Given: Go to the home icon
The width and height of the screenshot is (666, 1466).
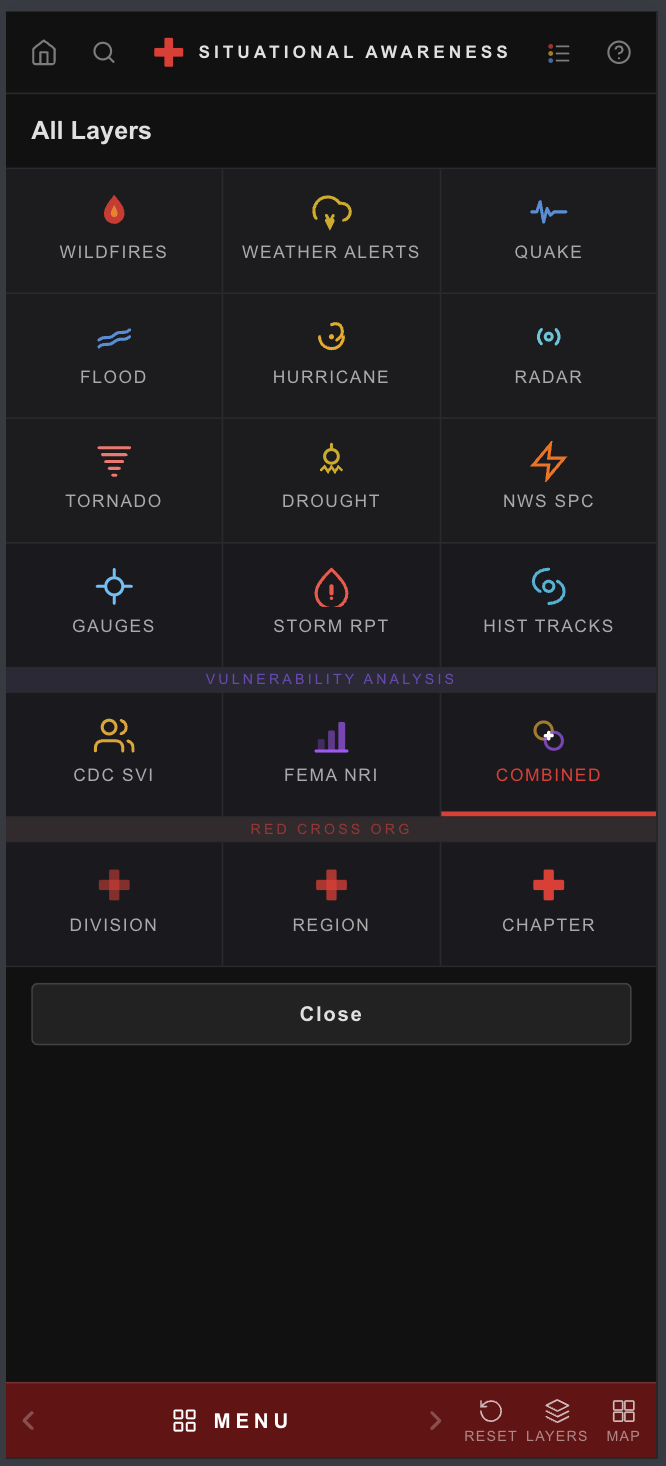Looking at the screenshot, I should (x=44, y=53).
